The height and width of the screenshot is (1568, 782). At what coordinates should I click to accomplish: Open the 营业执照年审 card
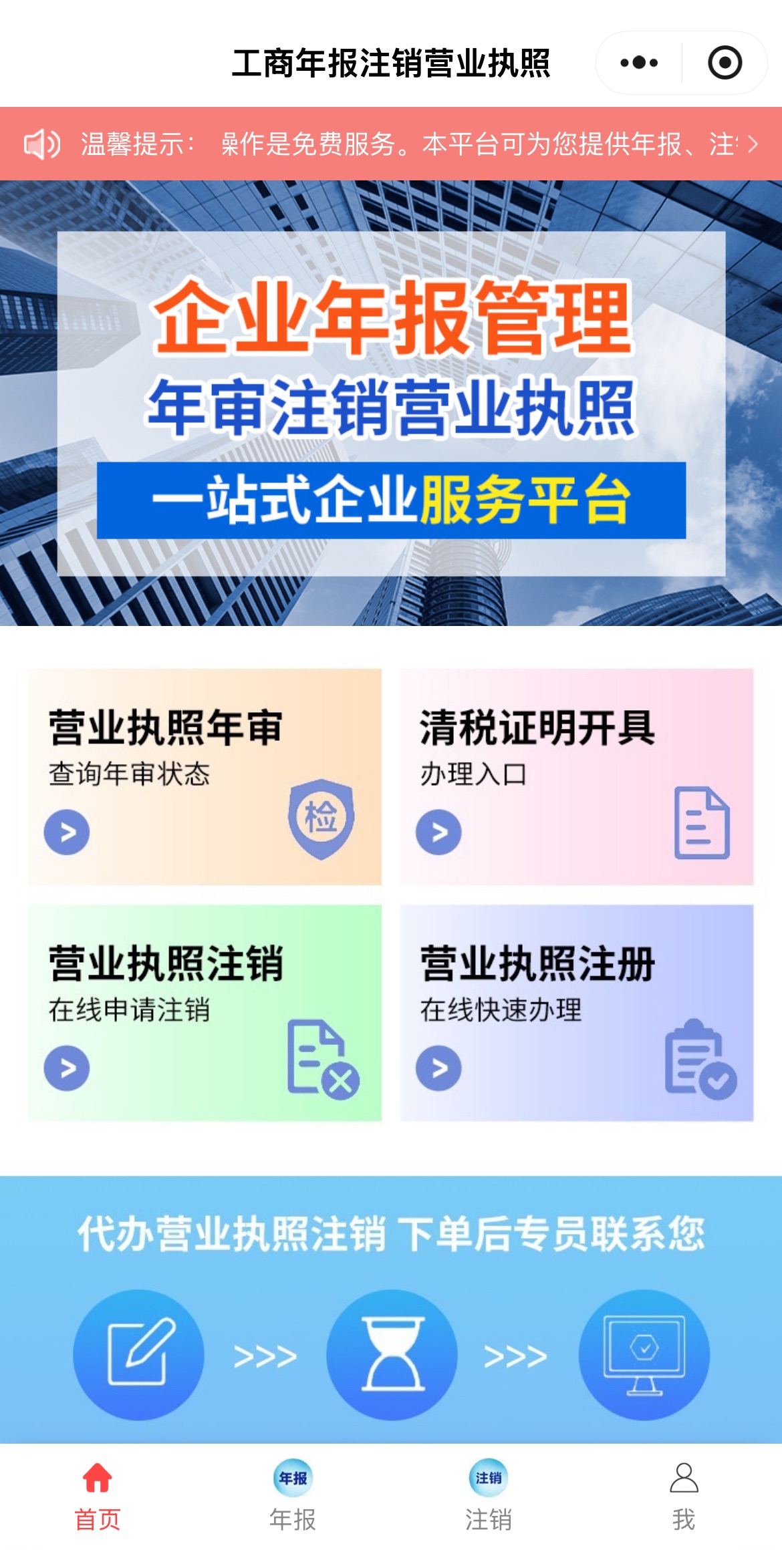pyautogui.click(x=205, y=777)
